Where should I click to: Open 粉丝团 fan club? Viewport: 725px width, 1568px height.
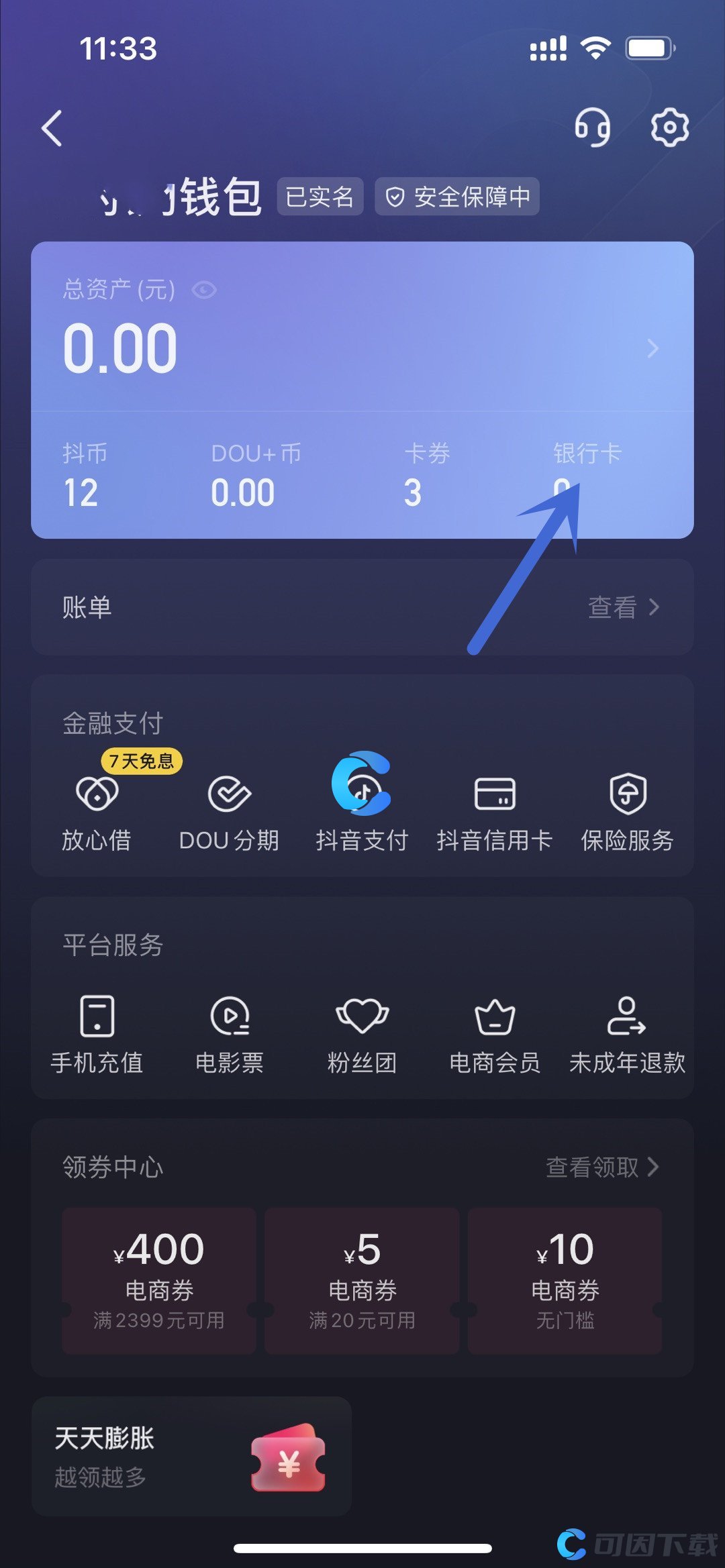pyautogui.click(x=362, y=1035)
